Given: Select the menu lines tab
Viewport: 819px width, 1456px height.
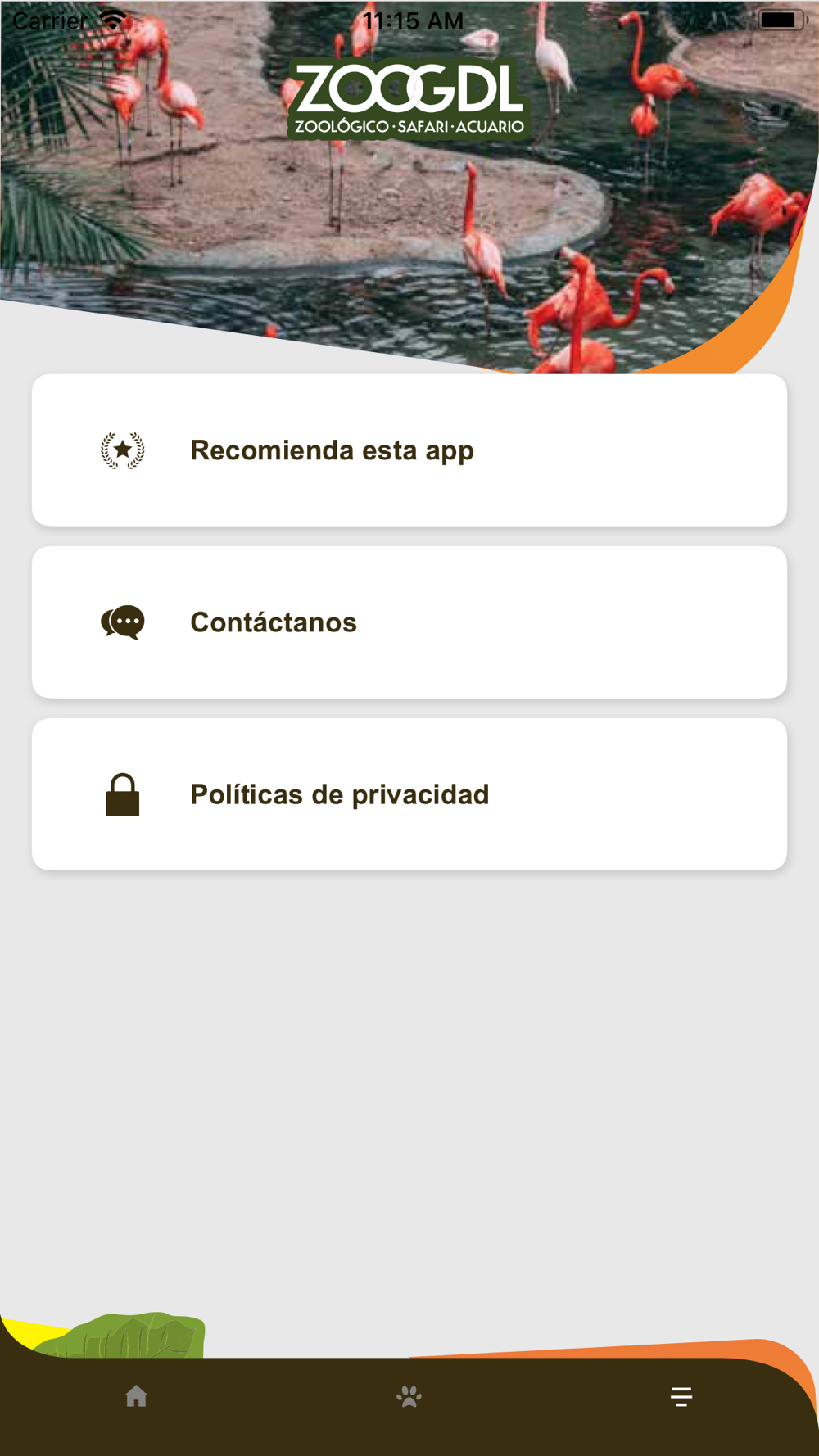Looking at the screenshot, I should pyautogui.click(x=681, y=1396).
